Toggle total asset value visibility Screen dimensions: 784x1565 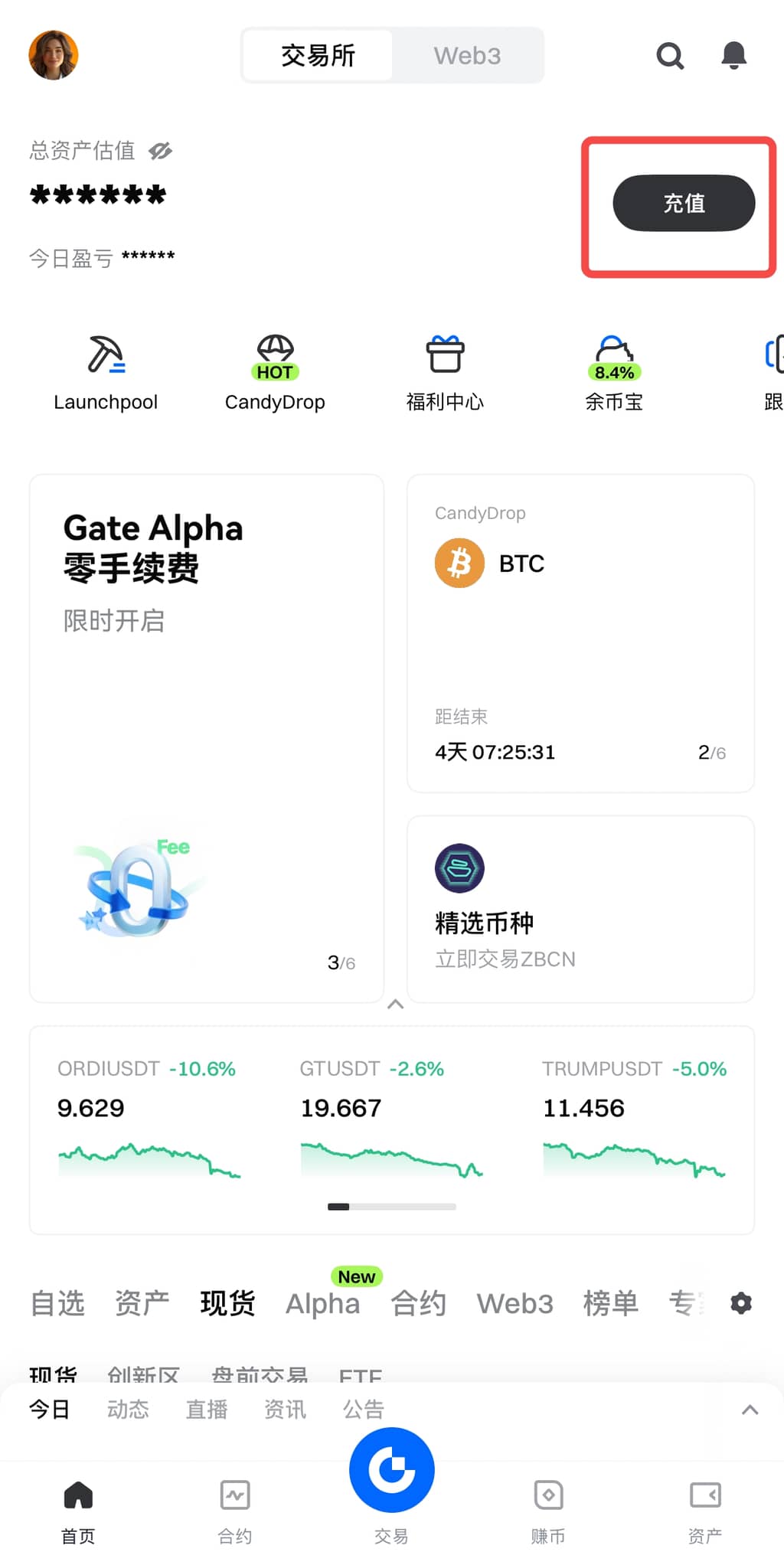[160, 151]
